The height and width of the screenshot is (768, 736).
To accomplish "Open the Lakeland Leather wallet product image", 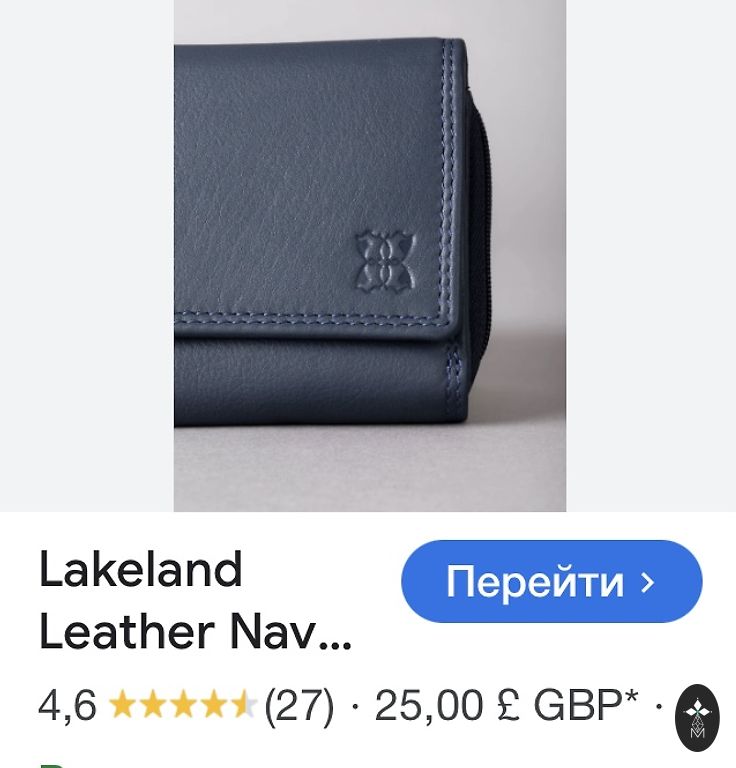I will point(369,255).
